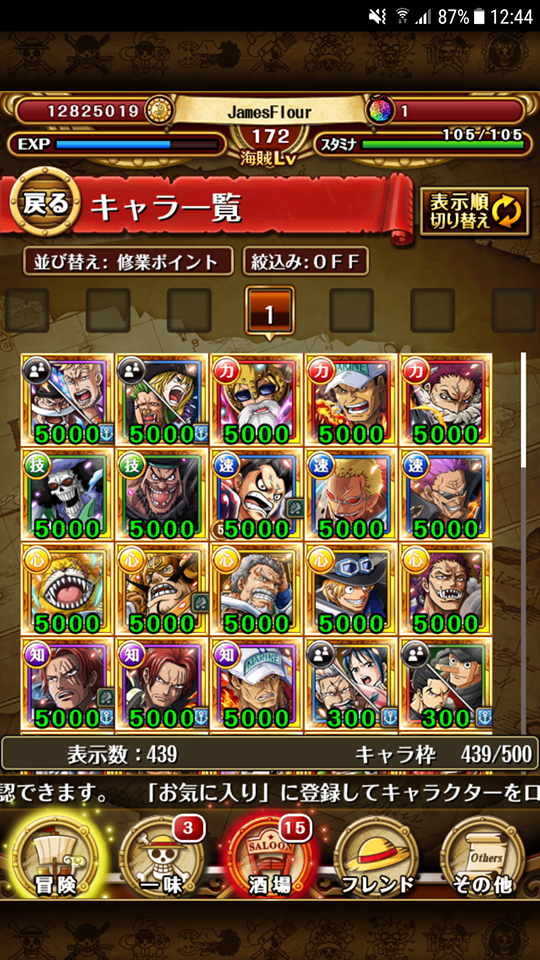Screen dimensions: 540x960
Task: Open the blond character with top hat card
Action: coord(351,589)
